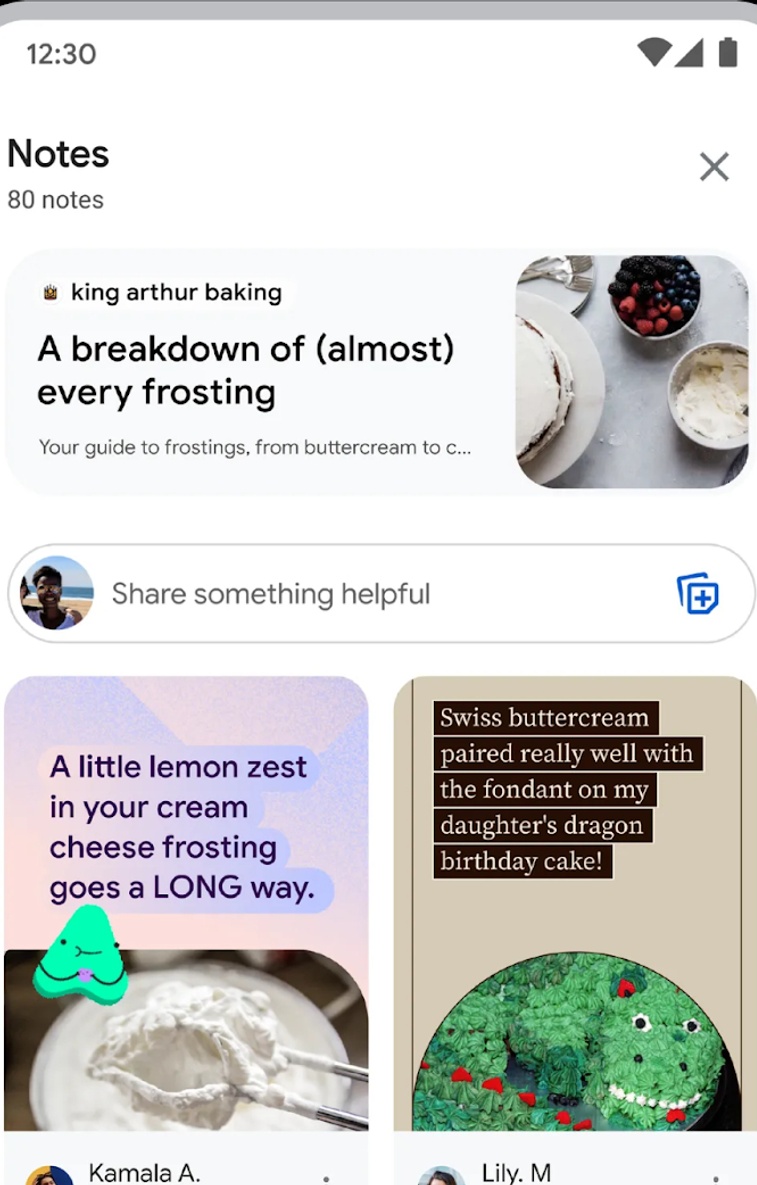This screenshot has height=1185, width=757.
Task: View the frosting article cover photo
Action: pyautogui.click(x=631, y=370)
